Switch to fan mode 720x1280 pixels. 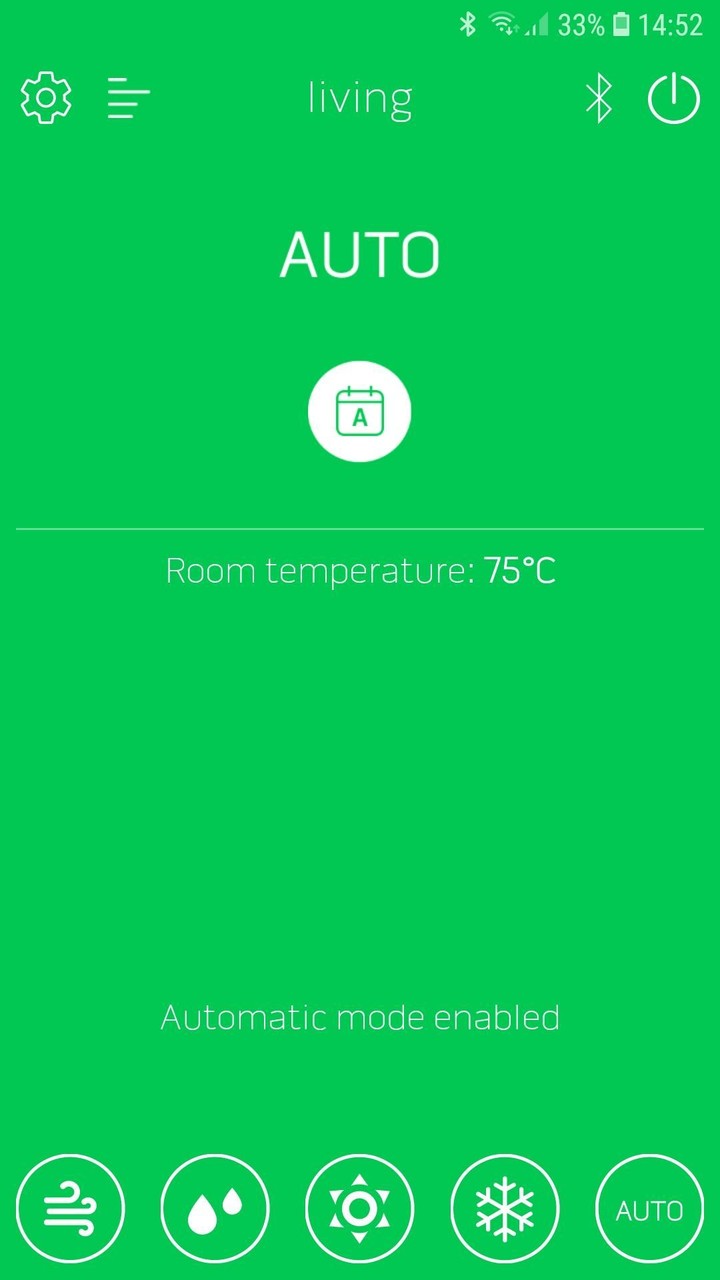[70, 1209]
